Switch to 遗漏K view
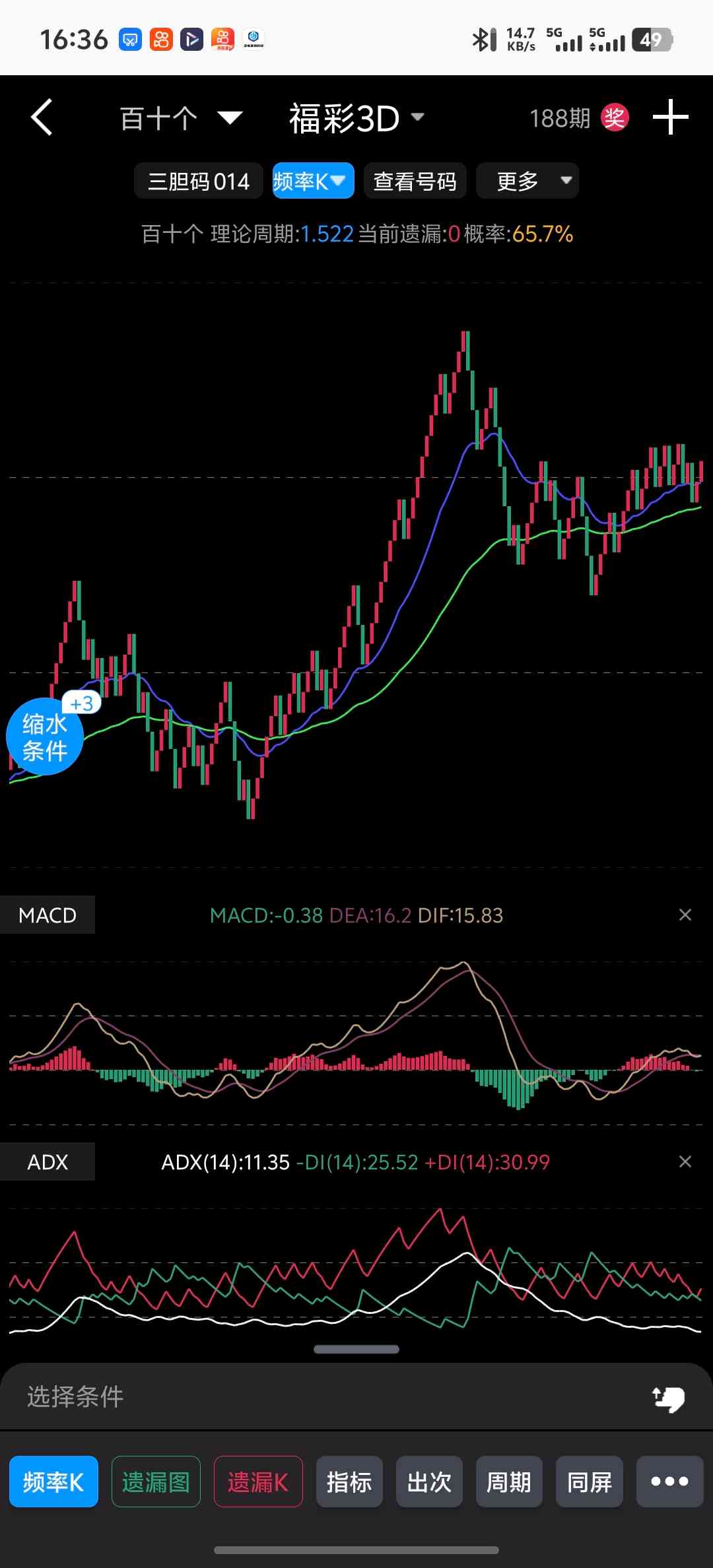Screen dimensions: 713x1568 pos(258,1482)
